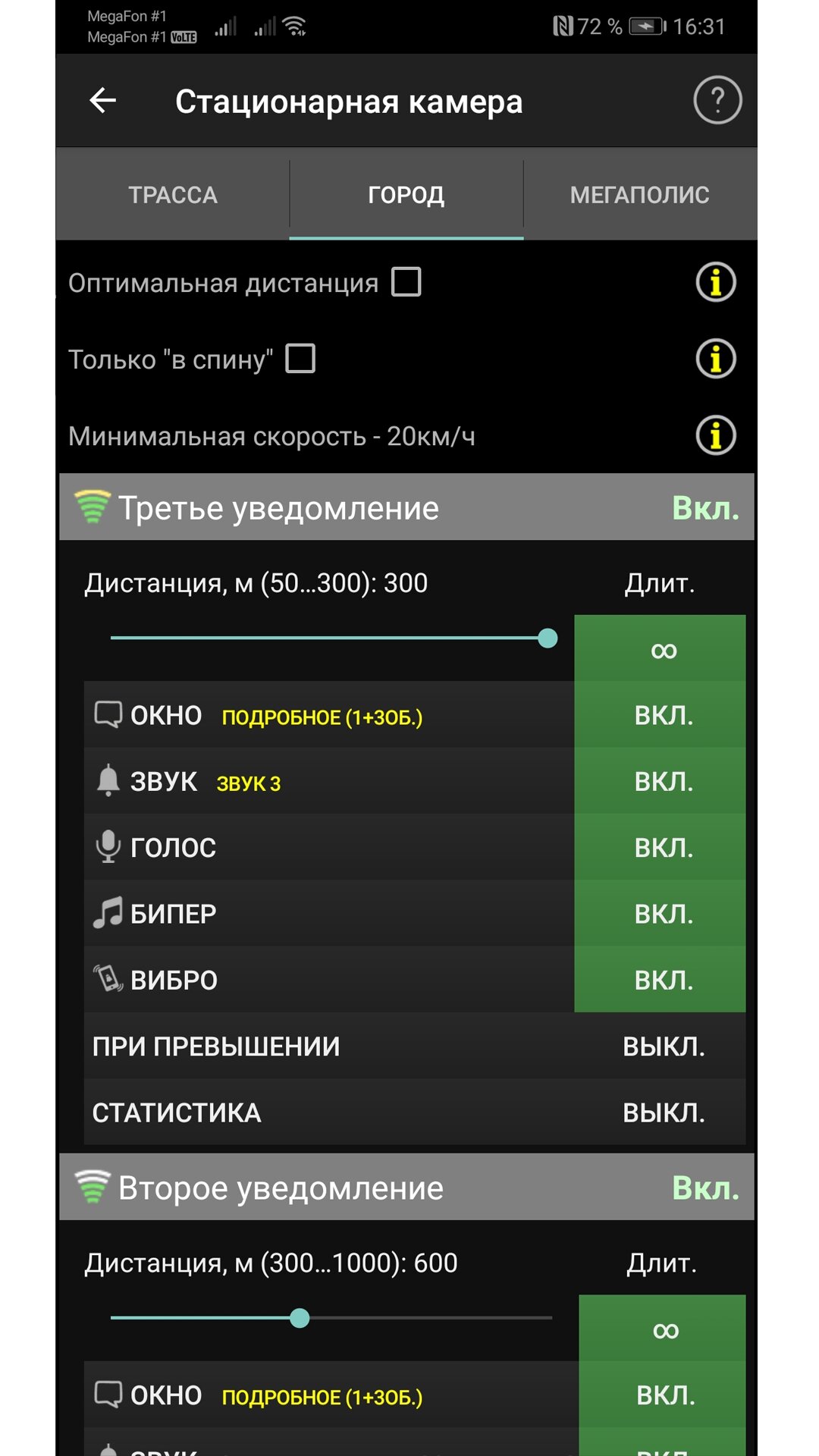Toggle Второе уведомление Вкл. switch
Viewport: 819px width, 1456px height.
705,1188
